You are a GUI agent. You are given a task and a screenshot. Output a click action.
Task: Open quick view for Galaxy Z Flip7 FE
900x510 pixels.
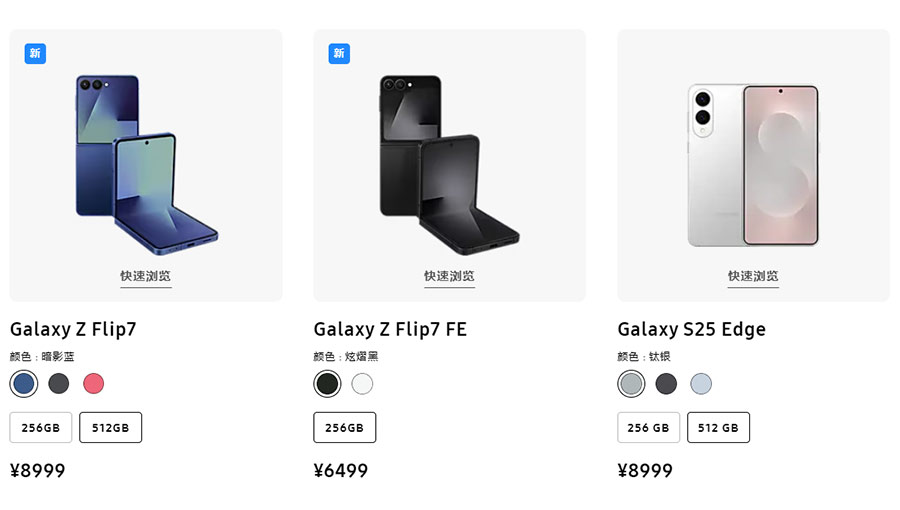tap(449, 276)
